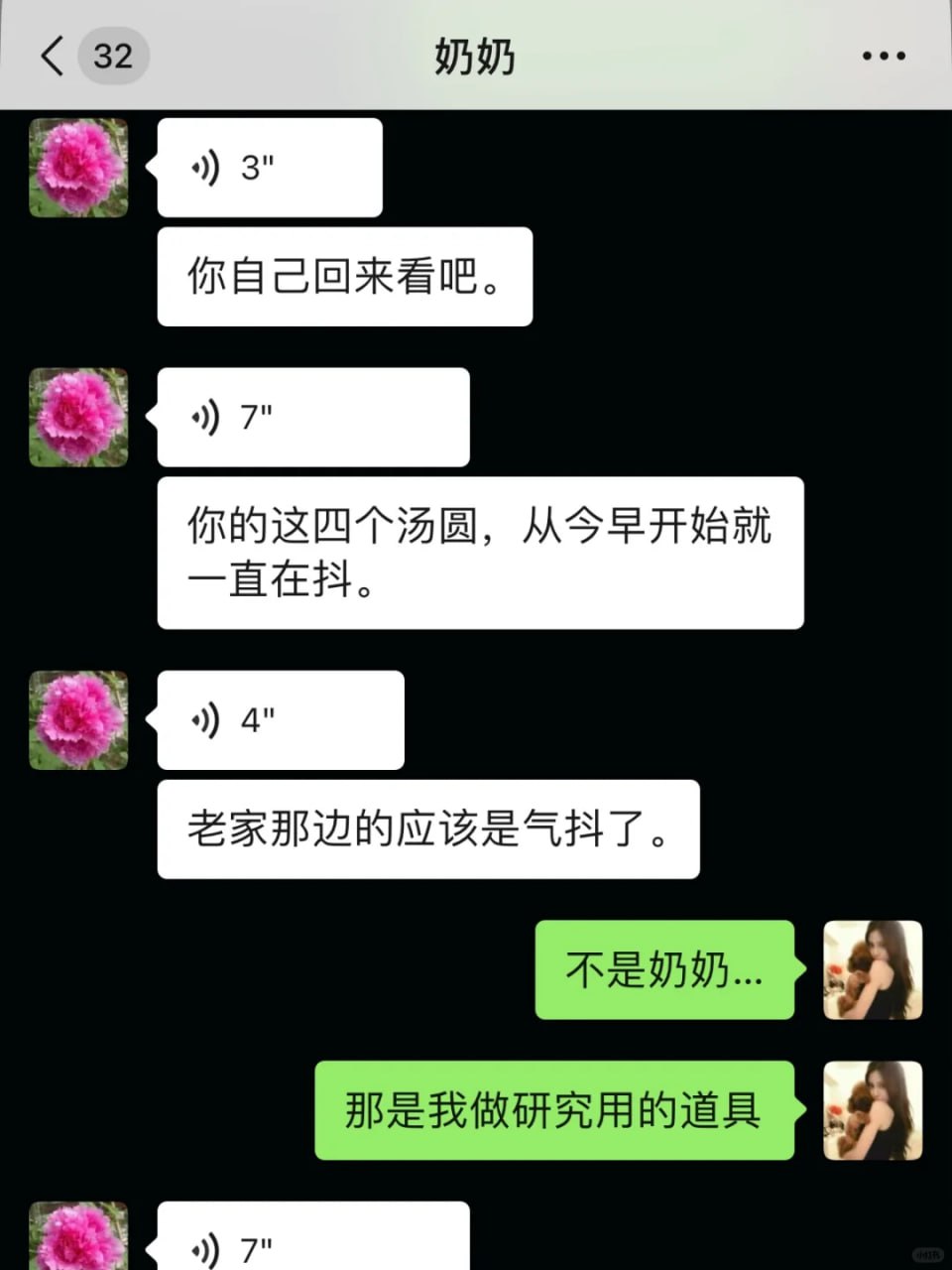Tap the unread count badge showing 32
Image resolution: width=952 pixels, height=1270 pixels.
point(113,55)
